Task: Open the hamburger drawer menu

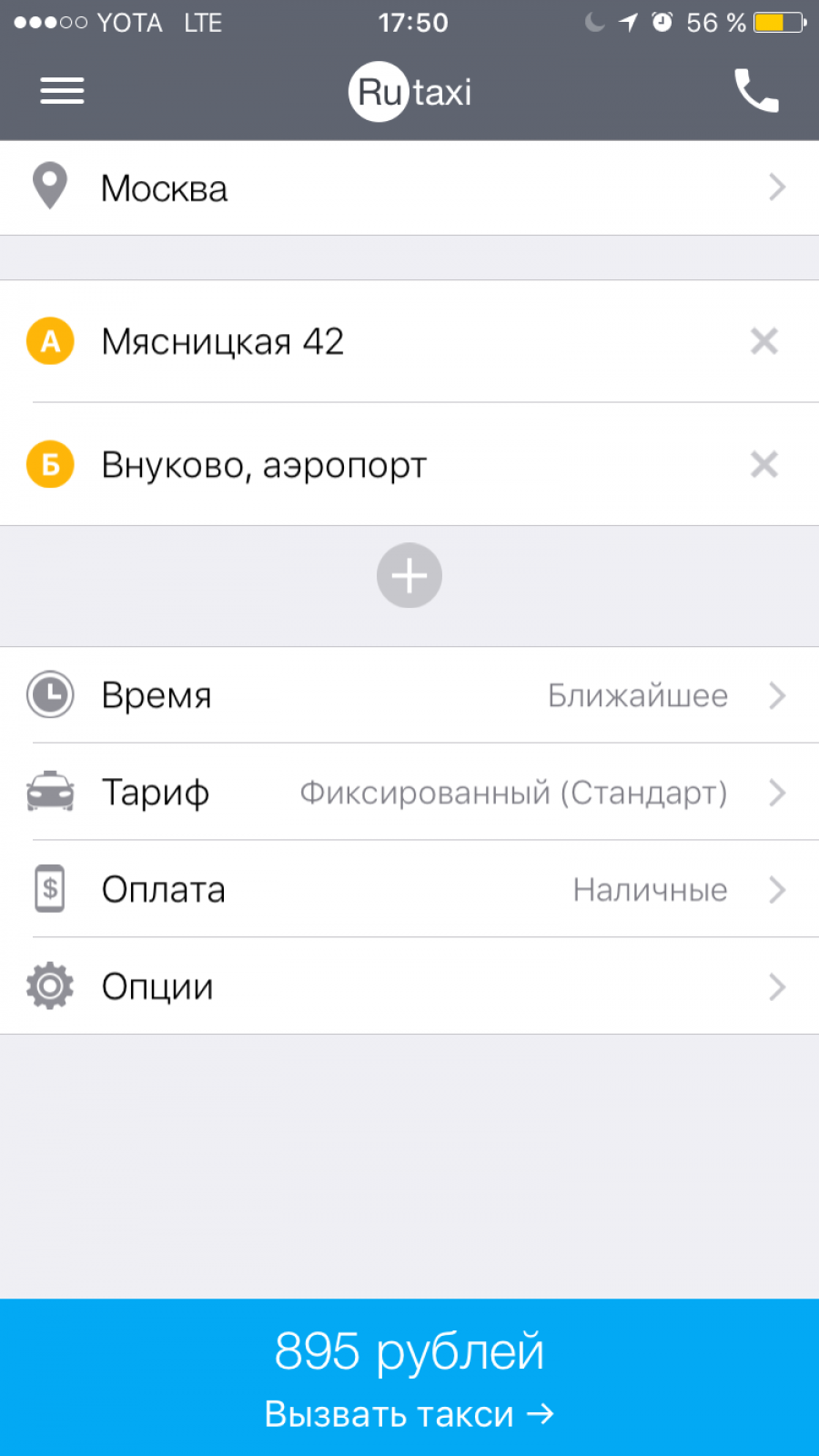Action: tap(62, 91)
